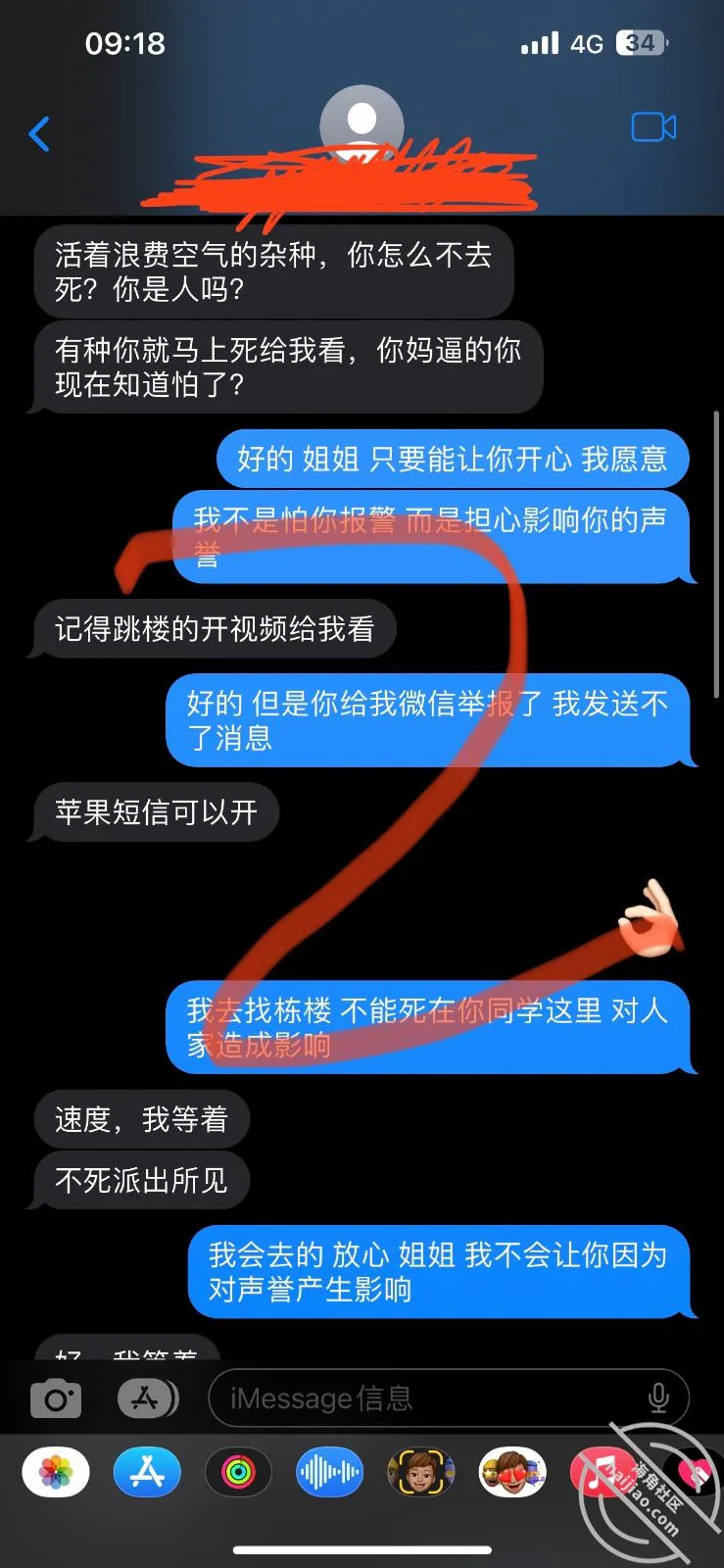Toggle the iMessage apps drawer button
Image resolution: width=724 pixels, height=1568 pixels.
click(x=148, y=1398)
